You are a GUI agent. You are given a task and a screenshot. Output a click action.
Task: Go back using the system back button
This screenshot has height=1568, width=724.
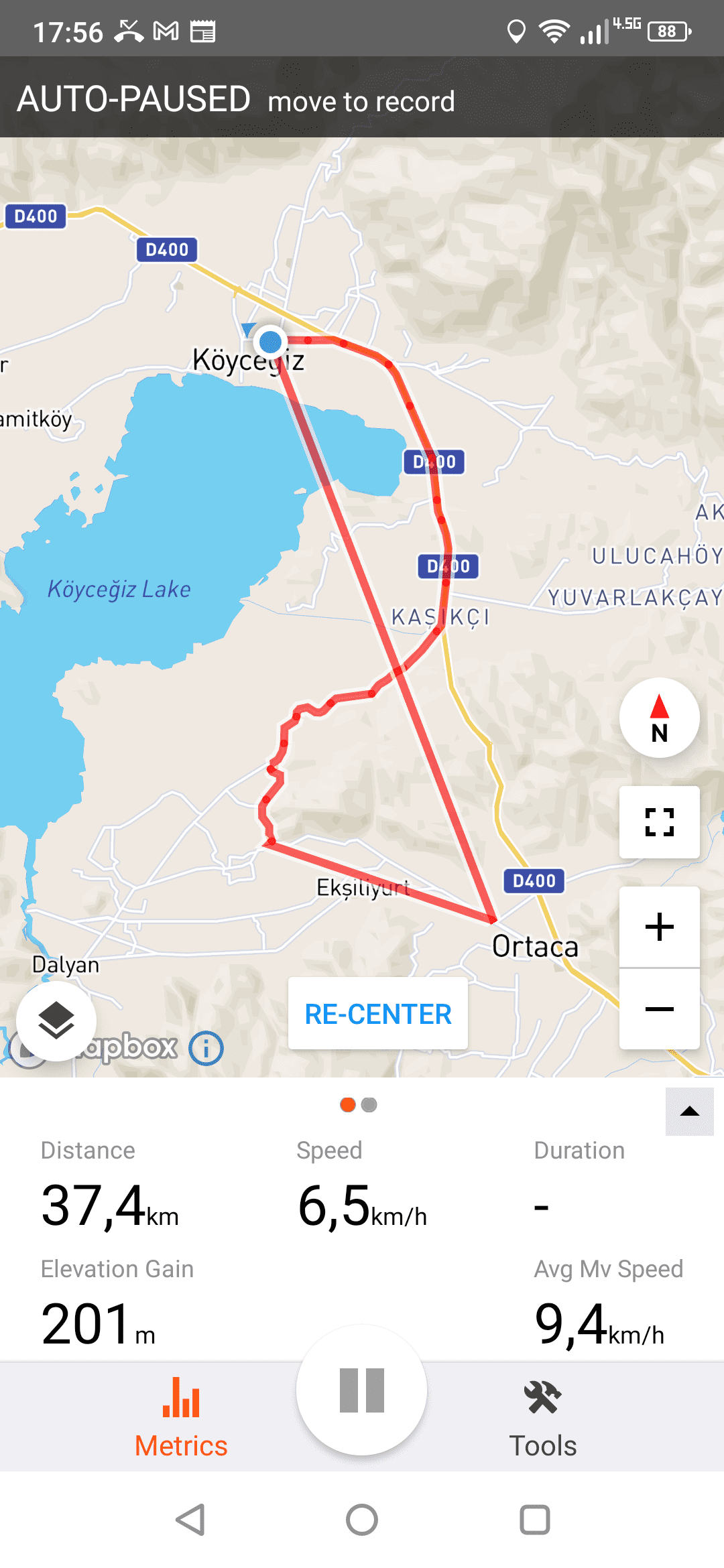tap(190, 1520)
